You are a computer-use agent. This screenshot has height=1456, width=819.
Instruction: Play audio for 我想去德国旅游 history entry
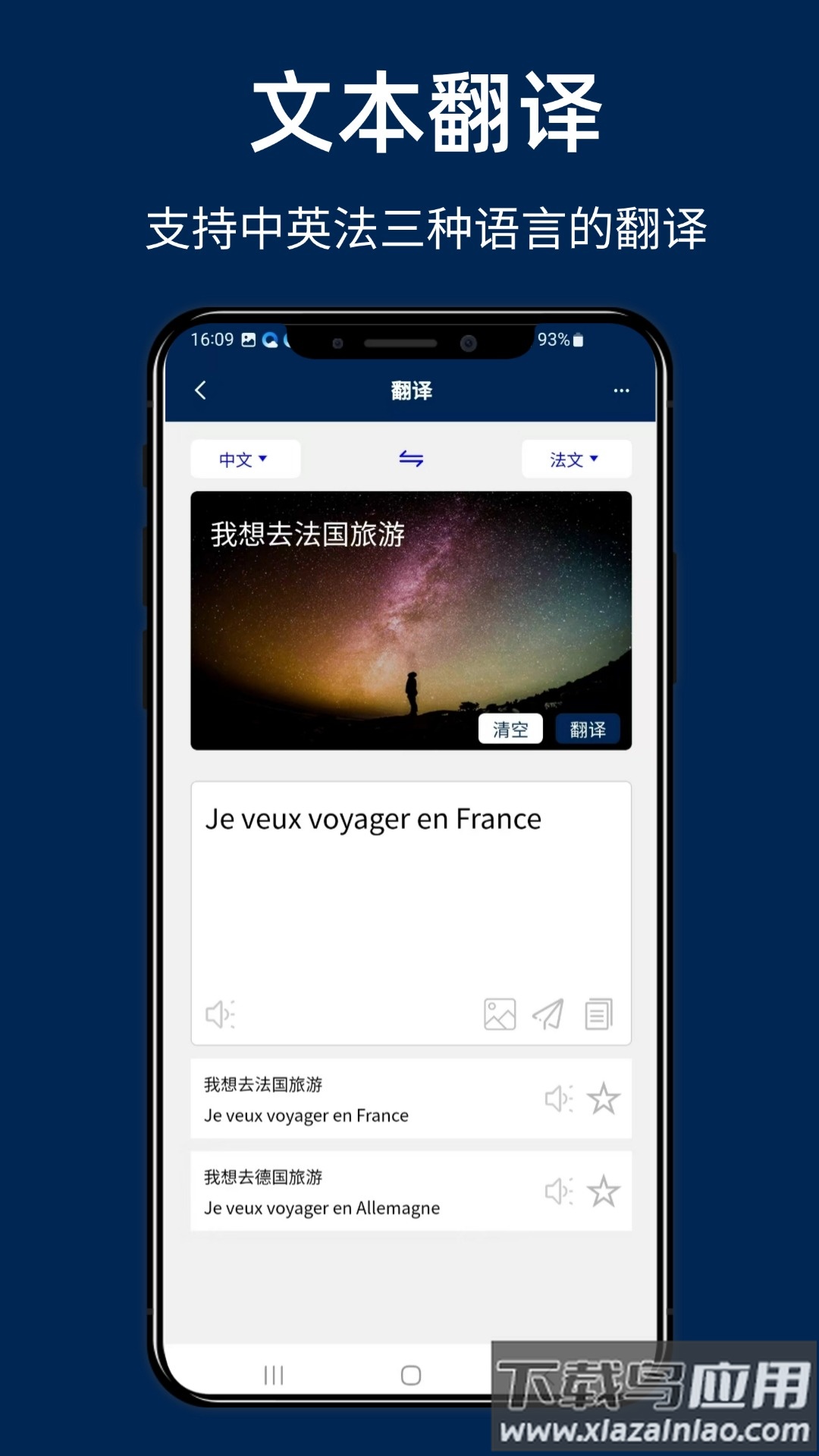pyautogui.click(x=558, y=1191)
